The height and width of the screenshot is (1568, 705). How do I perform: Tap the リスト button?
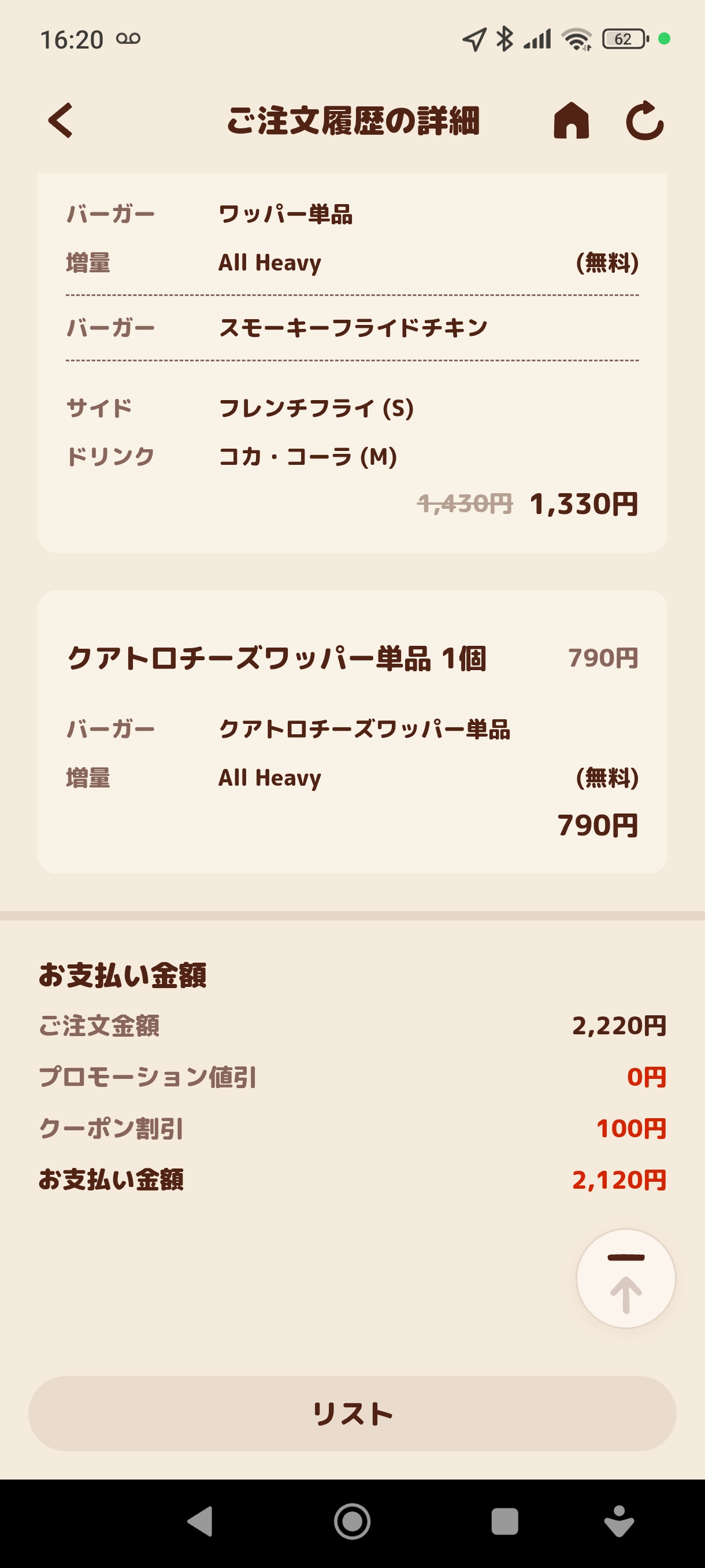(x=352, y=1414)
